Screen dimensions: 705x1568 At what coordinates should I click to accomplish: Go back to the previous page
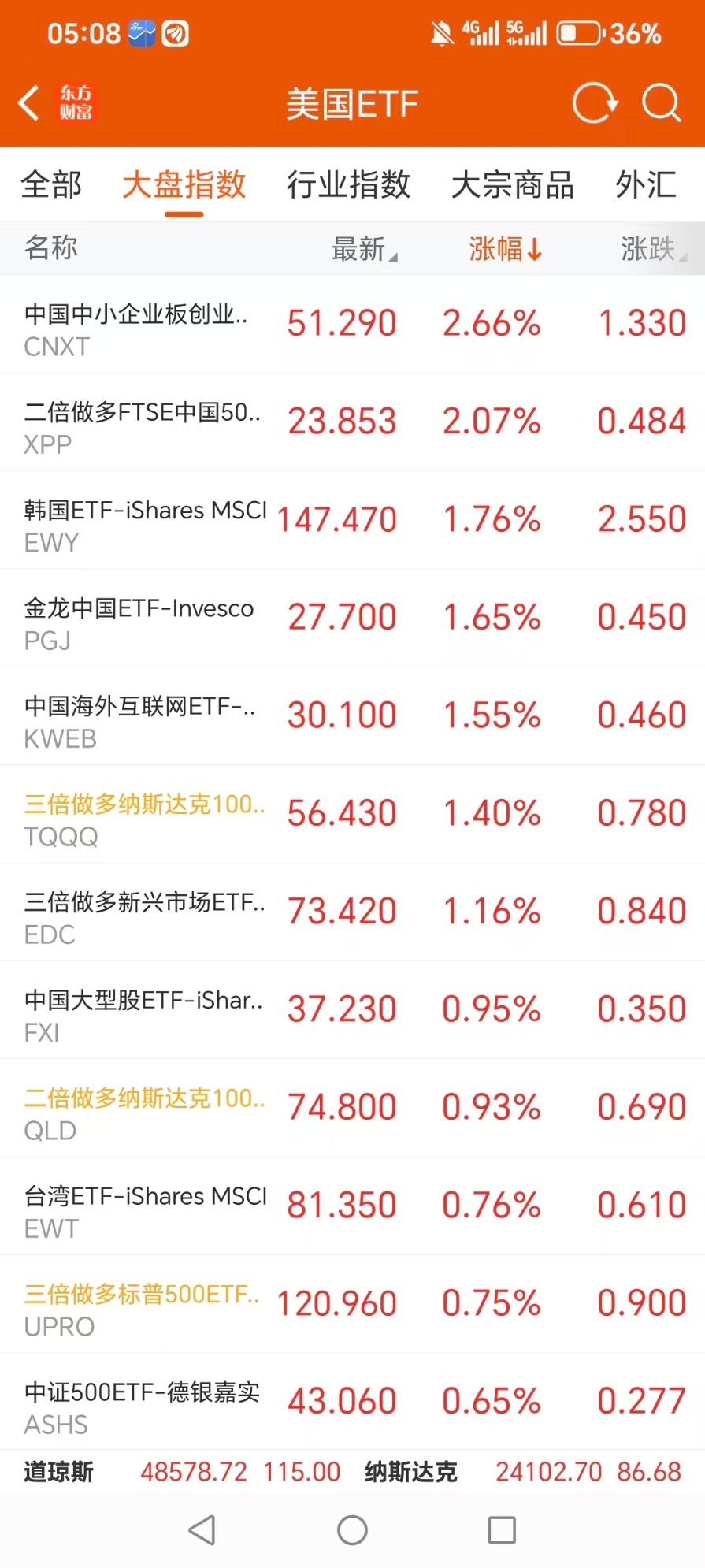[x=30, y=102]
